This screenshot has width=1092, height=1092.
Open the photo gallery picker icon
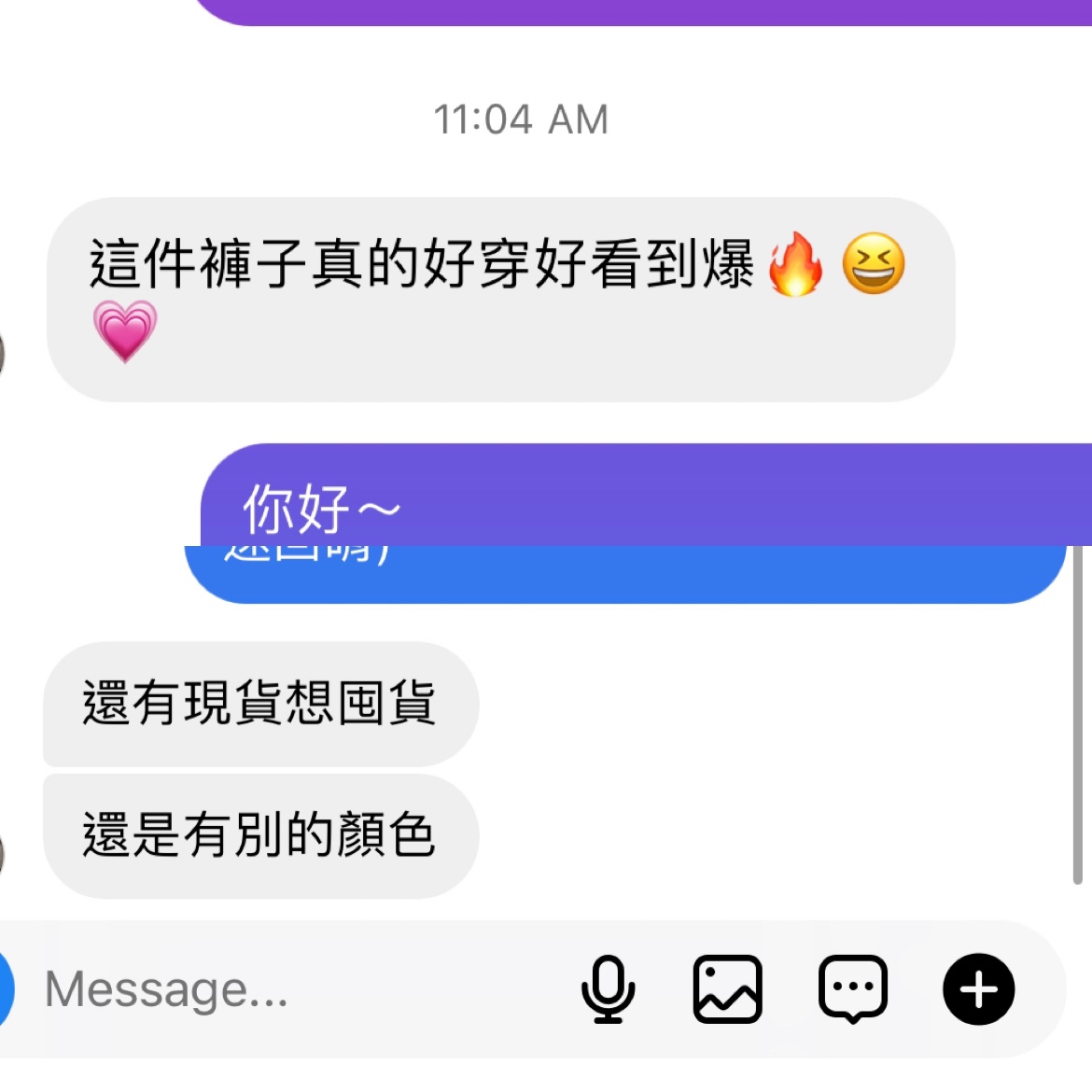(727, 989)
